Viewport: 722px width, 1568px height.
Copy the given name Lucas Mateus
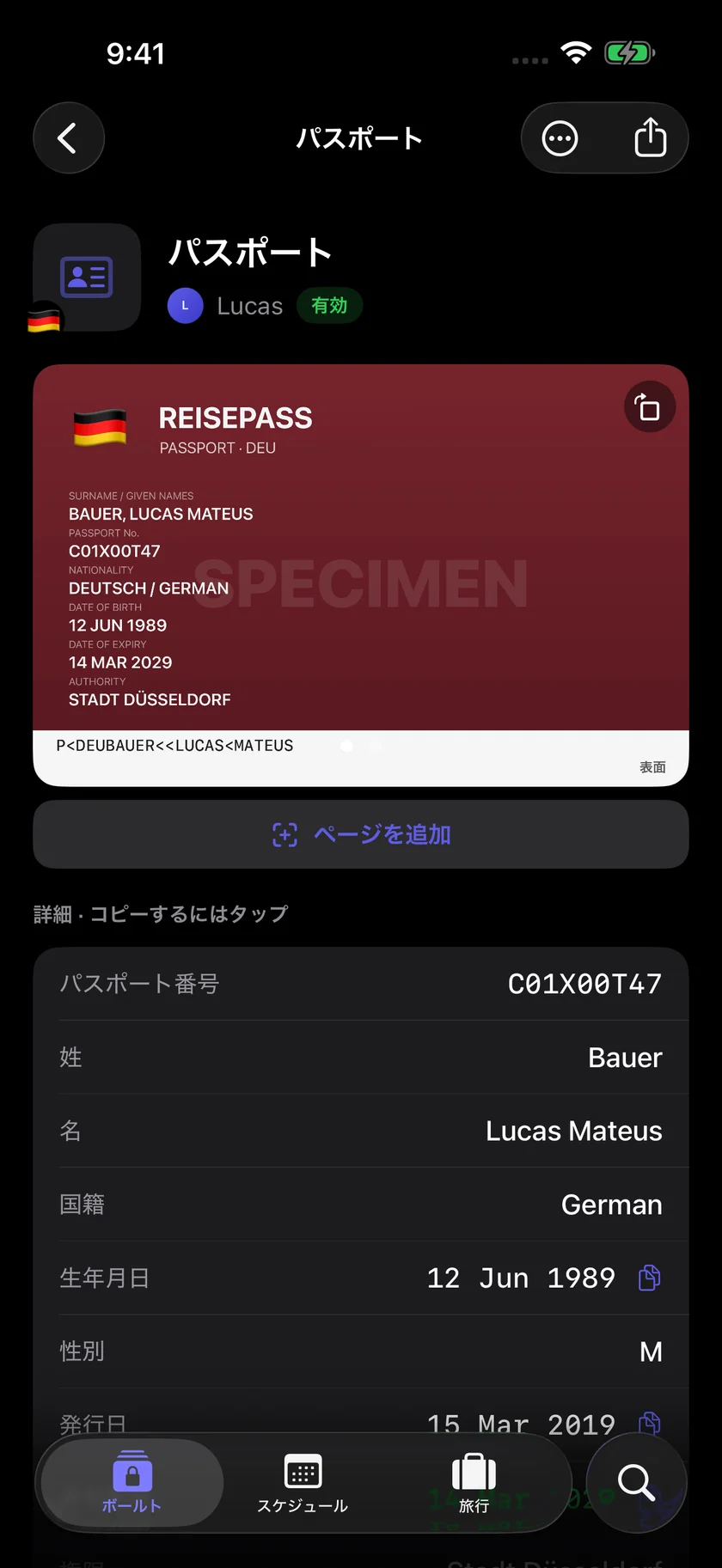coord(361,1131)
